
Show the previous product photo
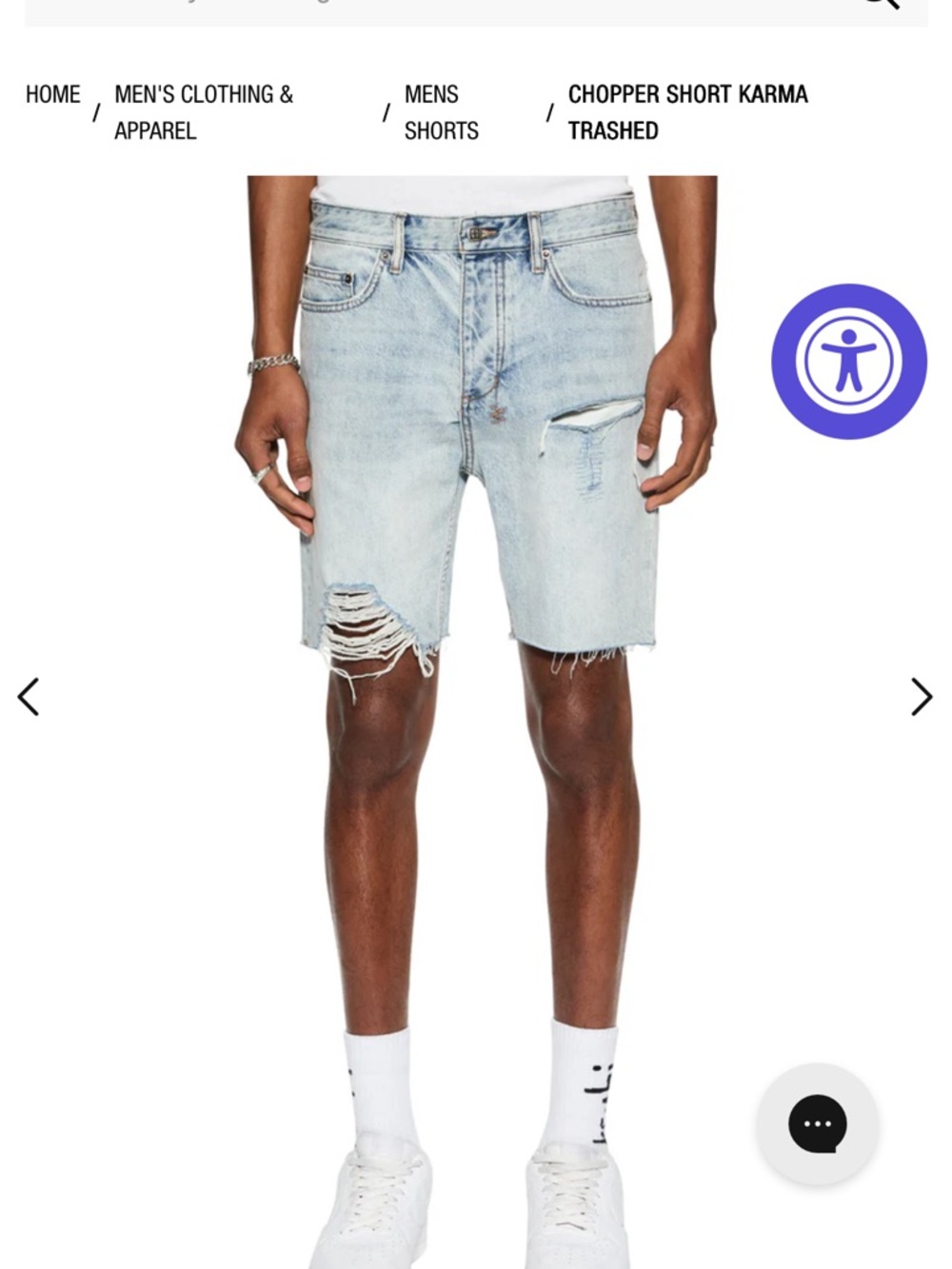click(30, 696)
